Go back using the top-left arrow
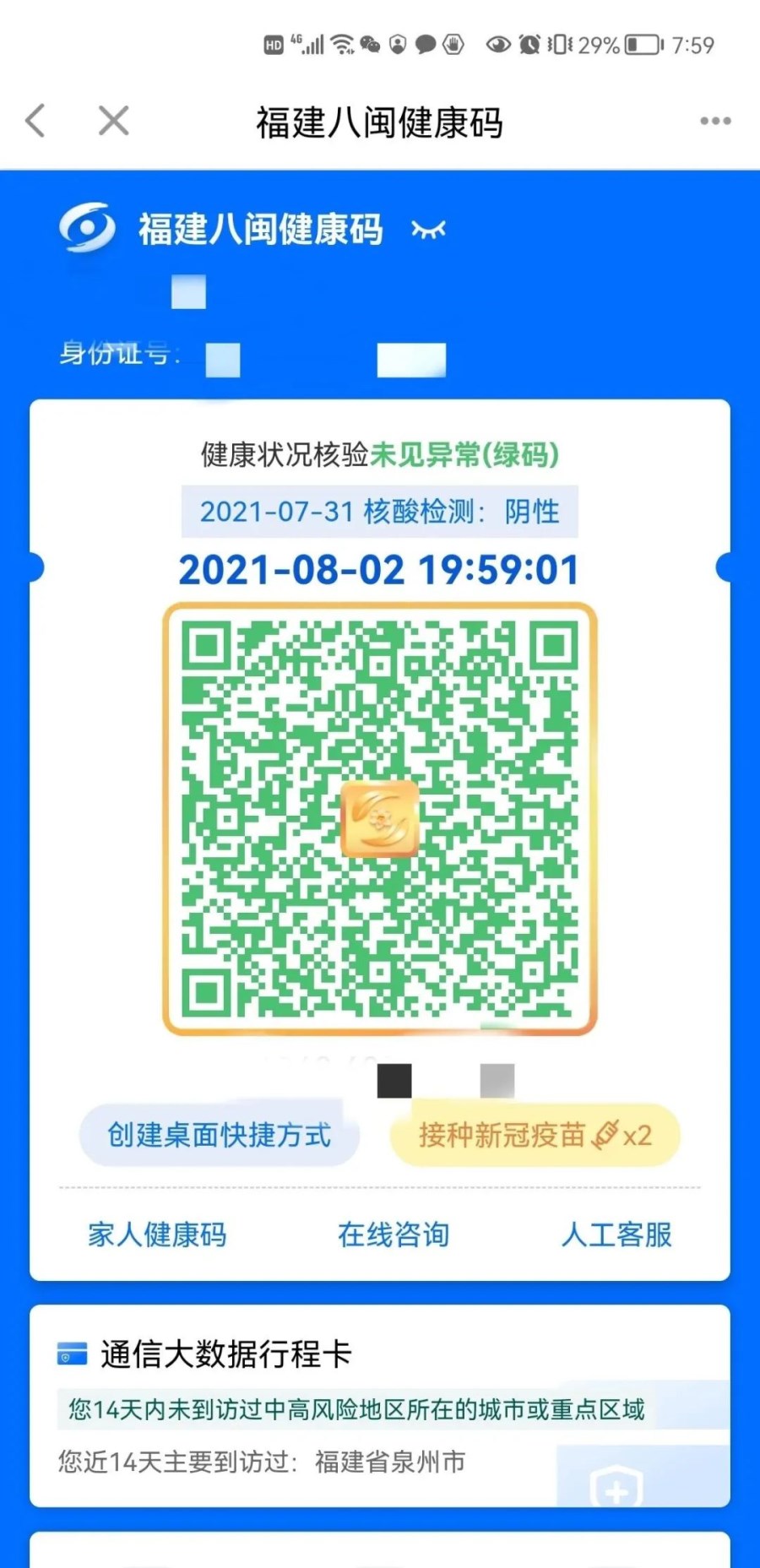This screenshot has height=1568, width=760. 35,121
